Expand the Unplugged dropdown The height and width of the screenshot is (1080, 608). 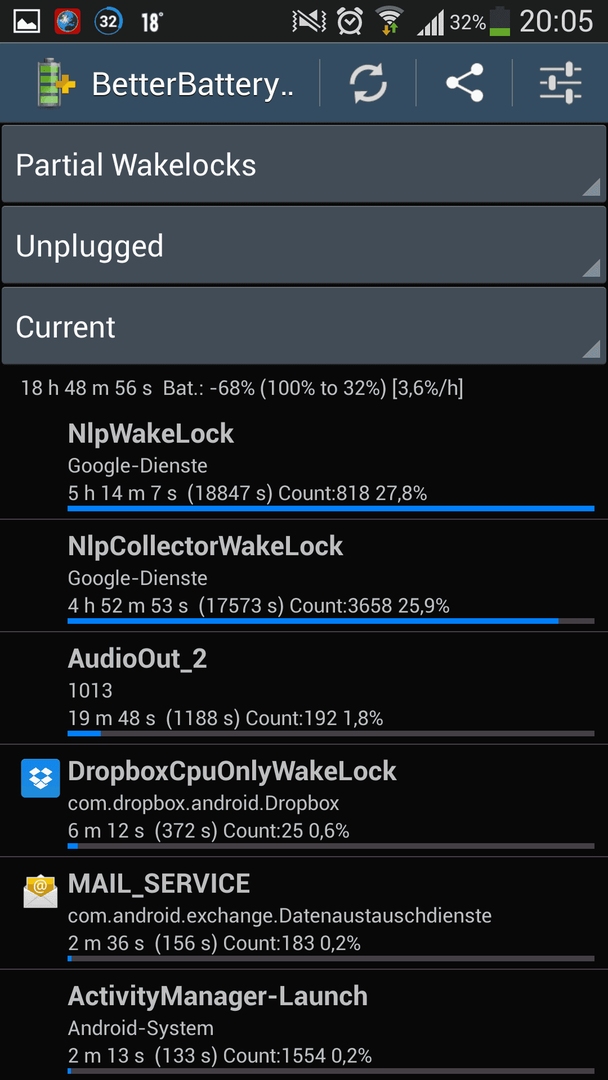[304, 246]
